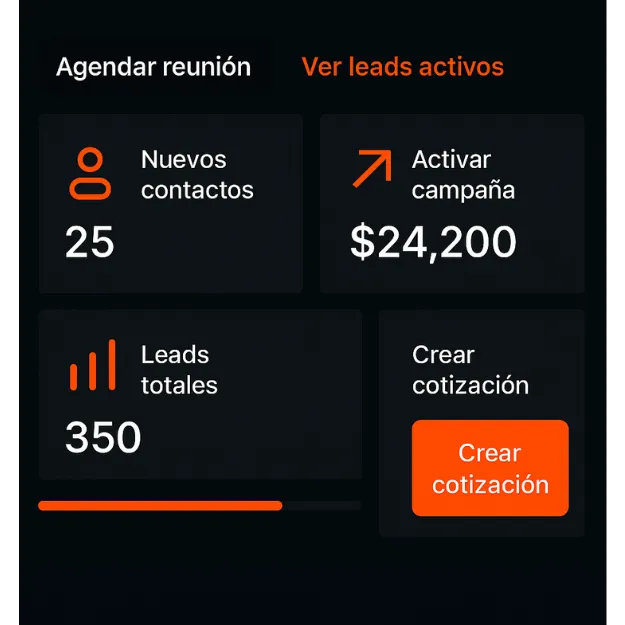Open Ver leads activos

tap(402, 68)
